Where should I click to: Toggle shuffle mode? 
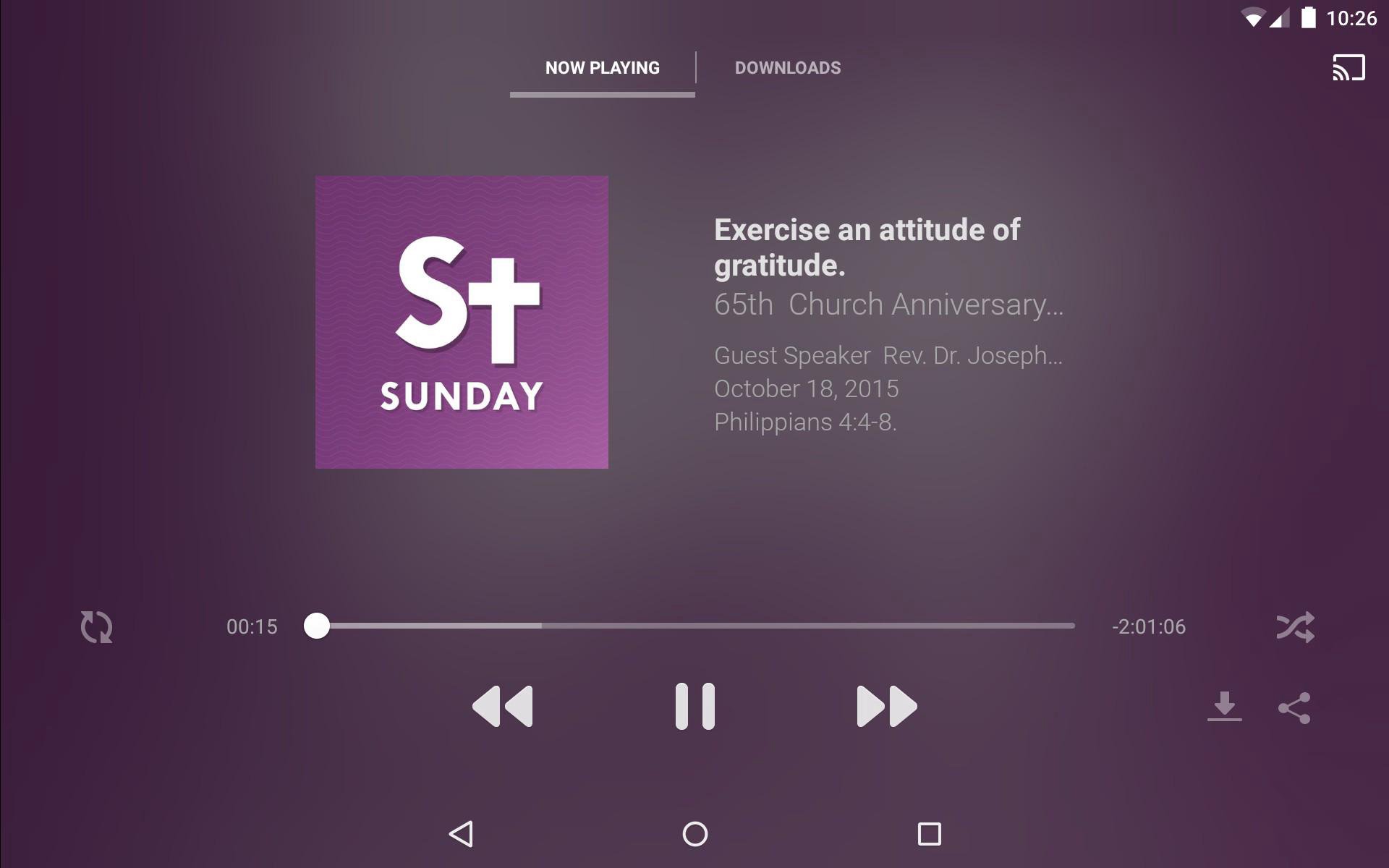click(x=1295, y=627)
